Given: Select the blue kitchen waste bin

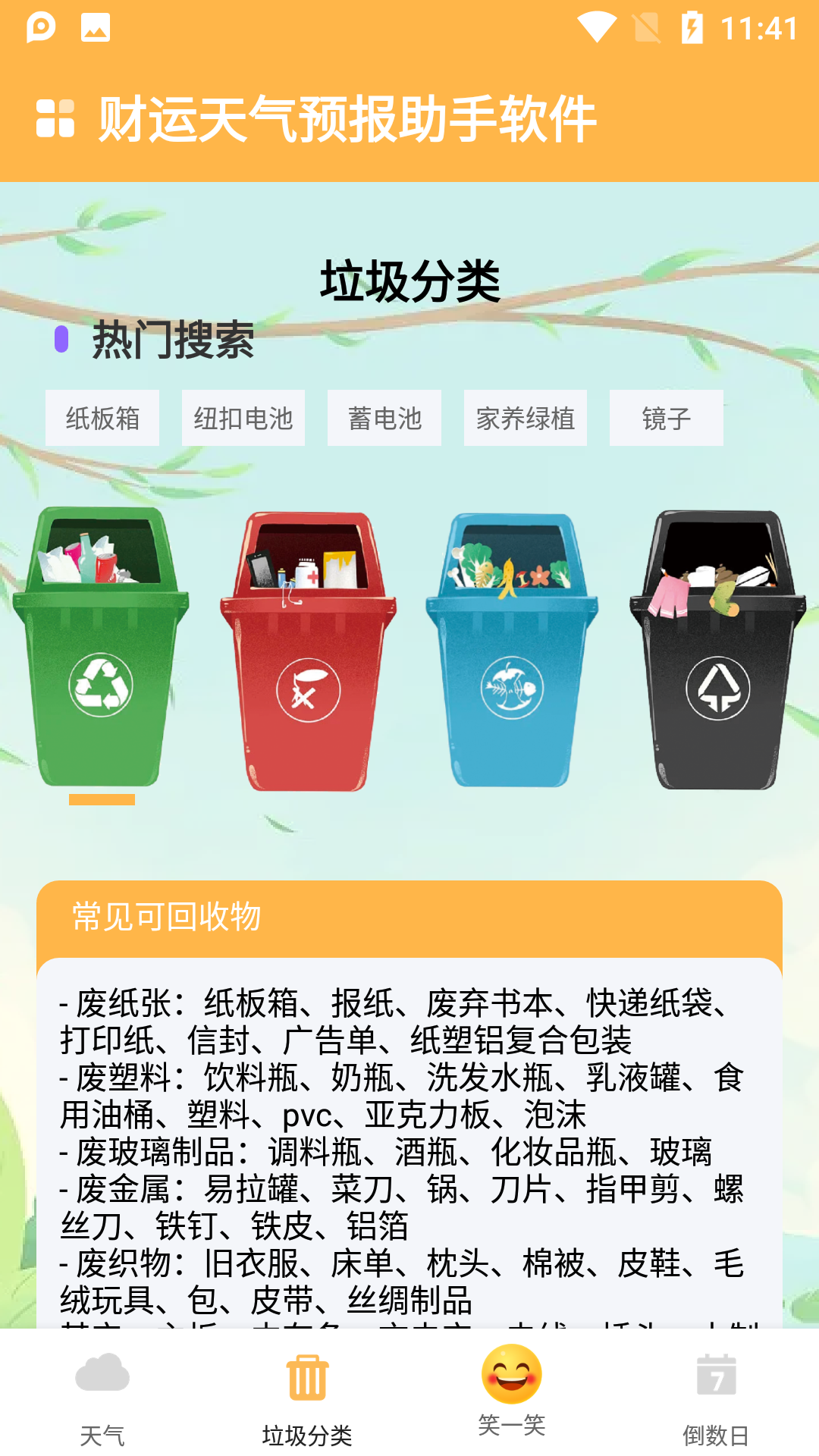Looking at the screenshot, I should tap(512, 650).
